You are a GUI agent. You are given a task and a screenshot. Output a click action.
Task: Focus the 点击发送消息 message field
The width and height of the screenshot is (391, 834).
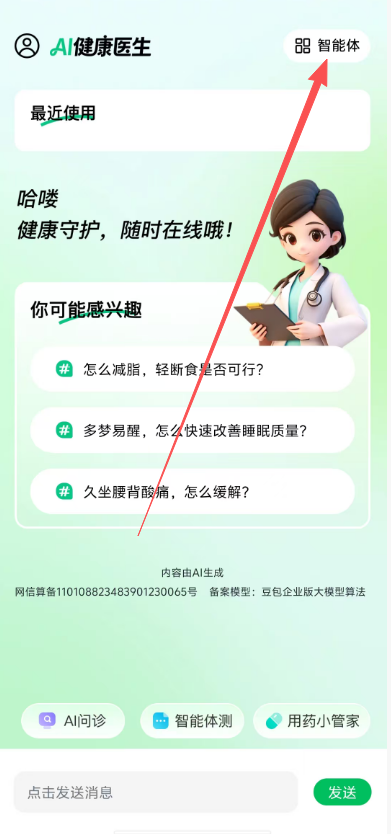[155, 792]
